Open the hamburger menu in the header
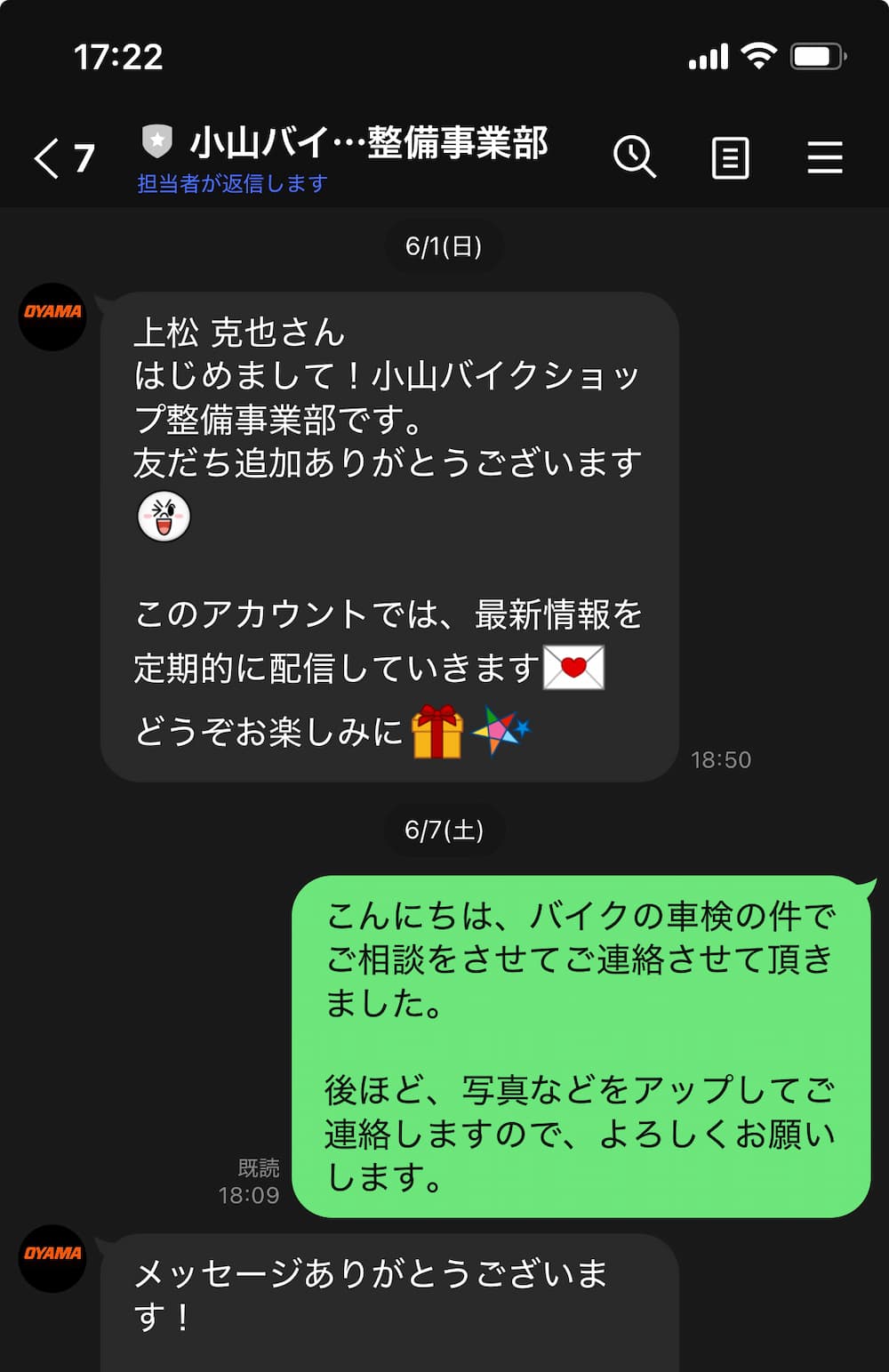The height and width of the screenshot is (1372, 889). point(825,156)
